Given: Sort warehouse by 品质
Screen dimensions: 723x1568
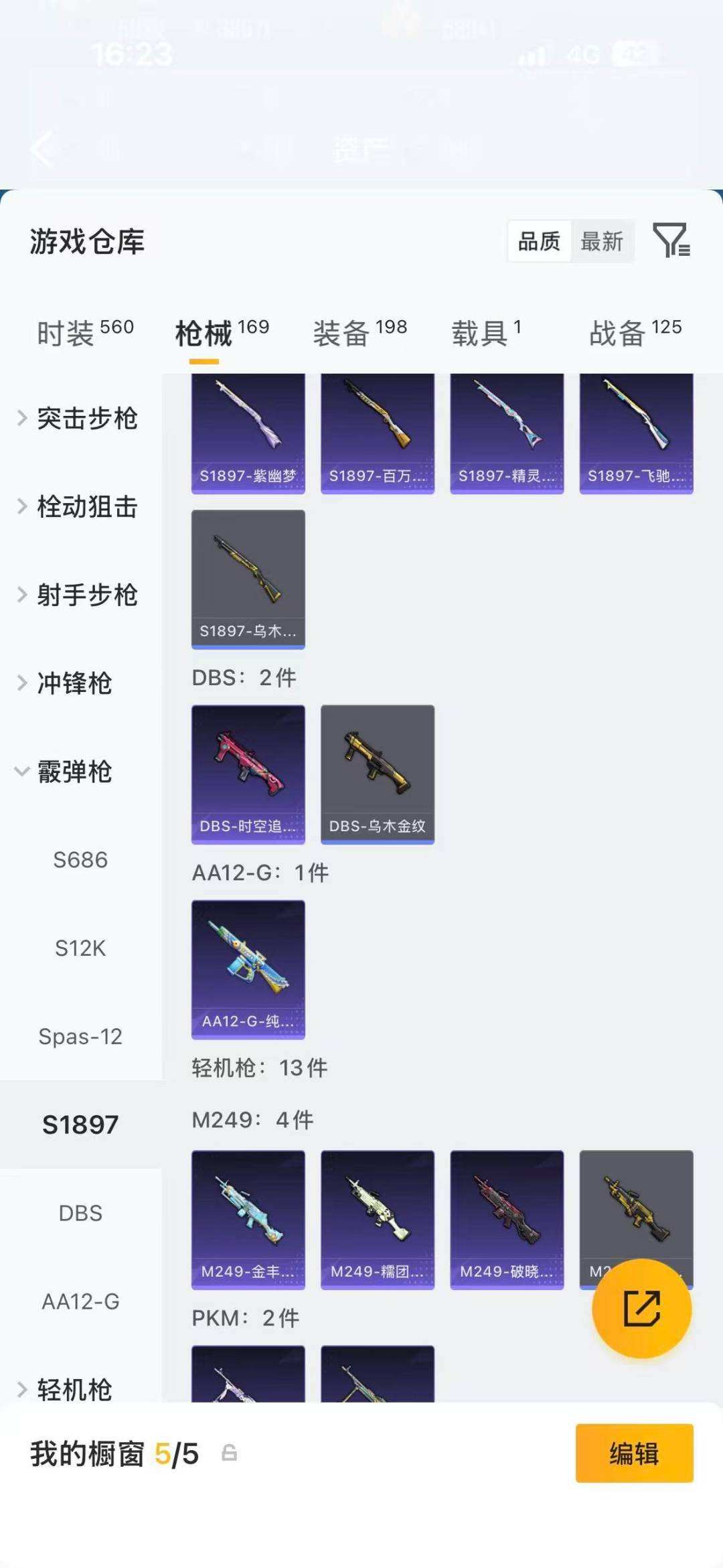Looking at the screenshot, I should pos(540,241).
